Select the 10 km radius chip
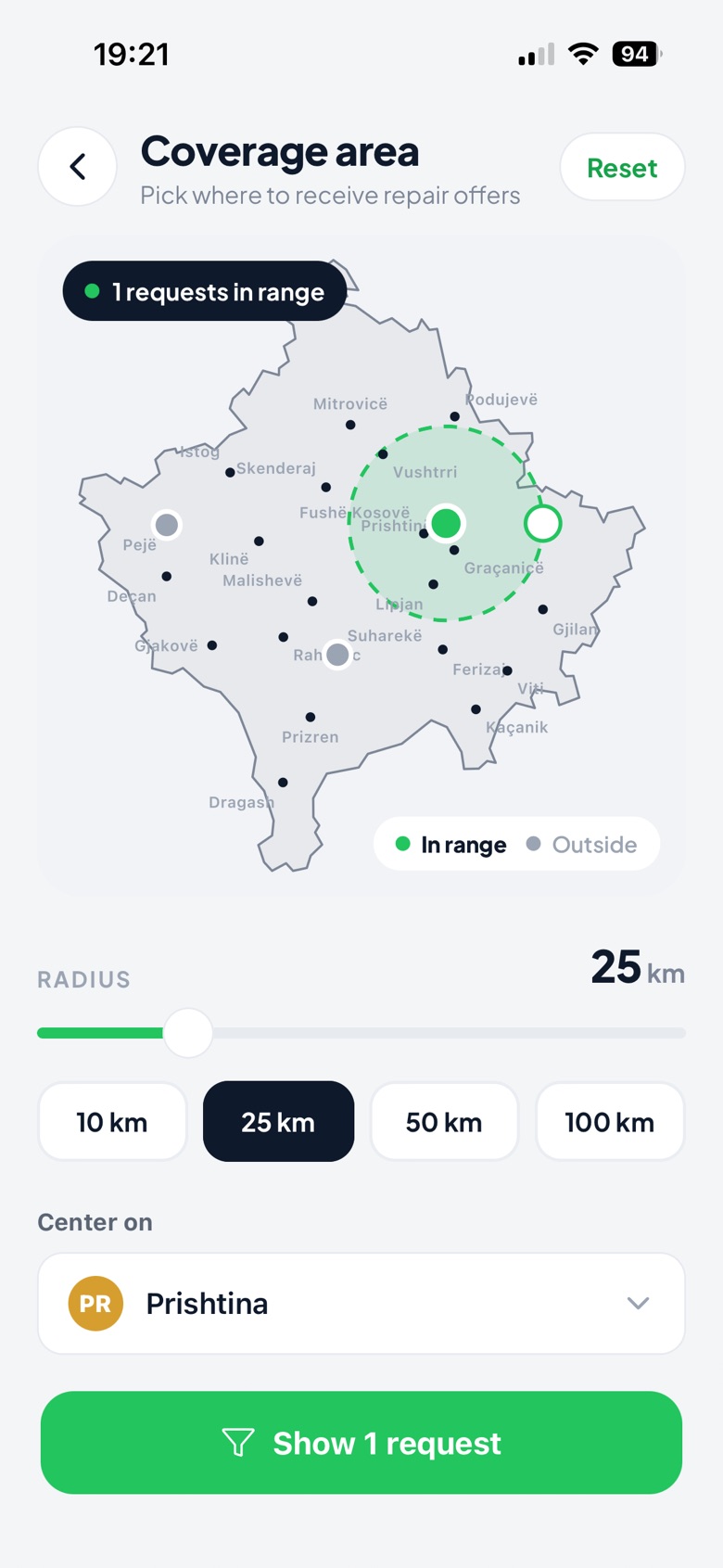Viewport: 723px width, 1568px height. [112, 1122]
